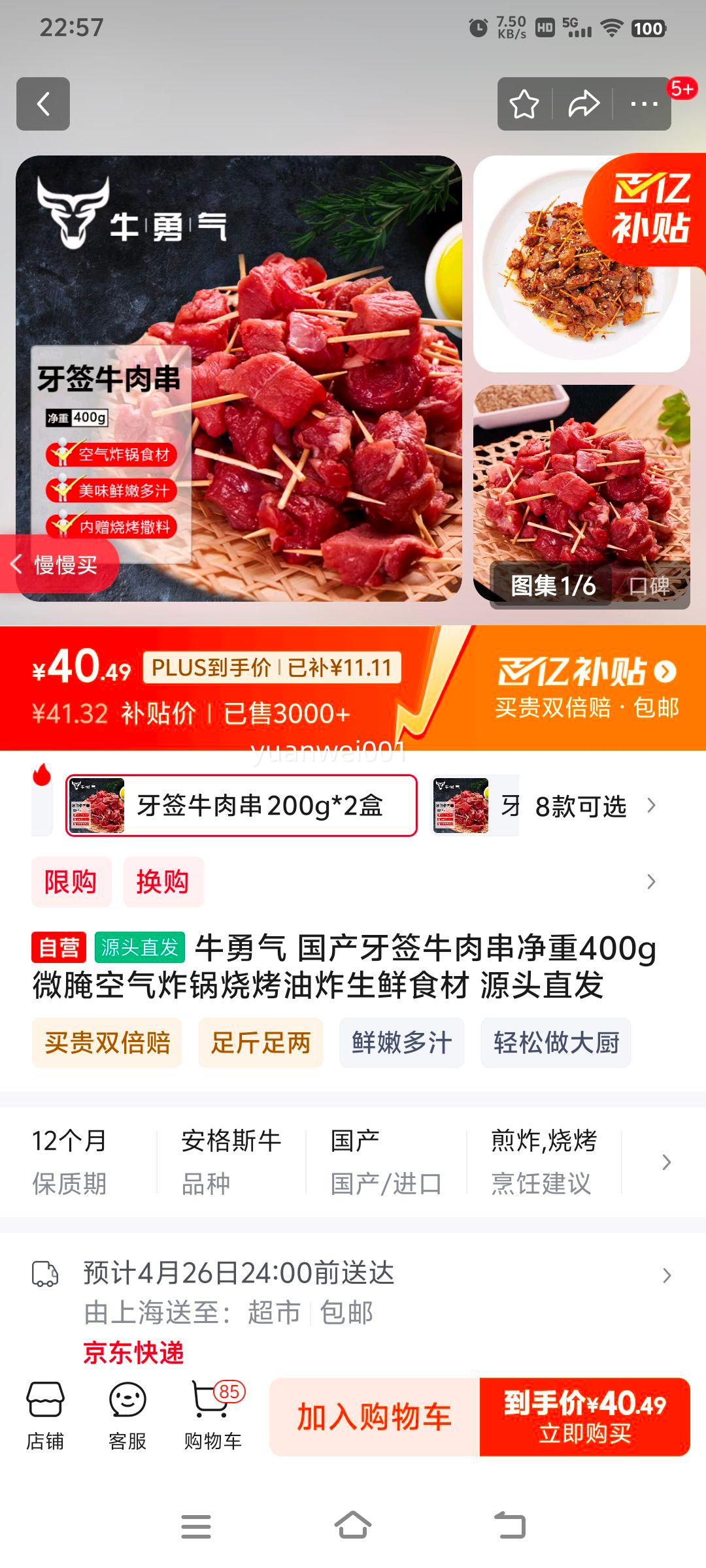The image size is (706, 1568).
Task: Open delivery details for 预计4月26日 arrival
Action: pos(666,1275)
